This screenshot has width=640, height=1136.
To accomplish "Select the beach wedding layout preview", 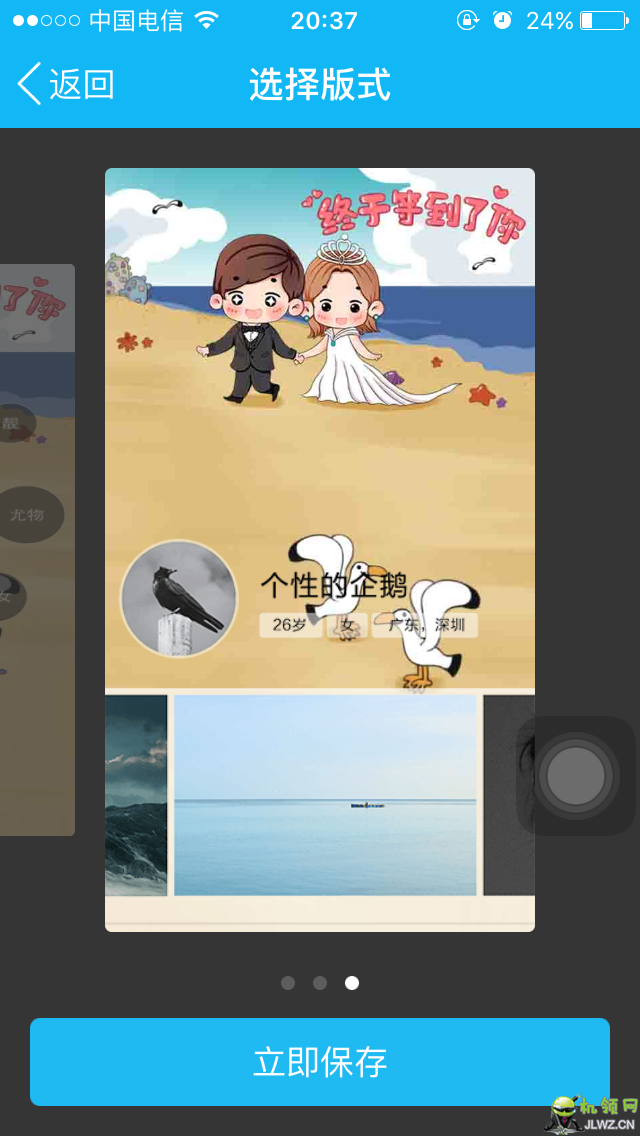I will coord(320,430).
